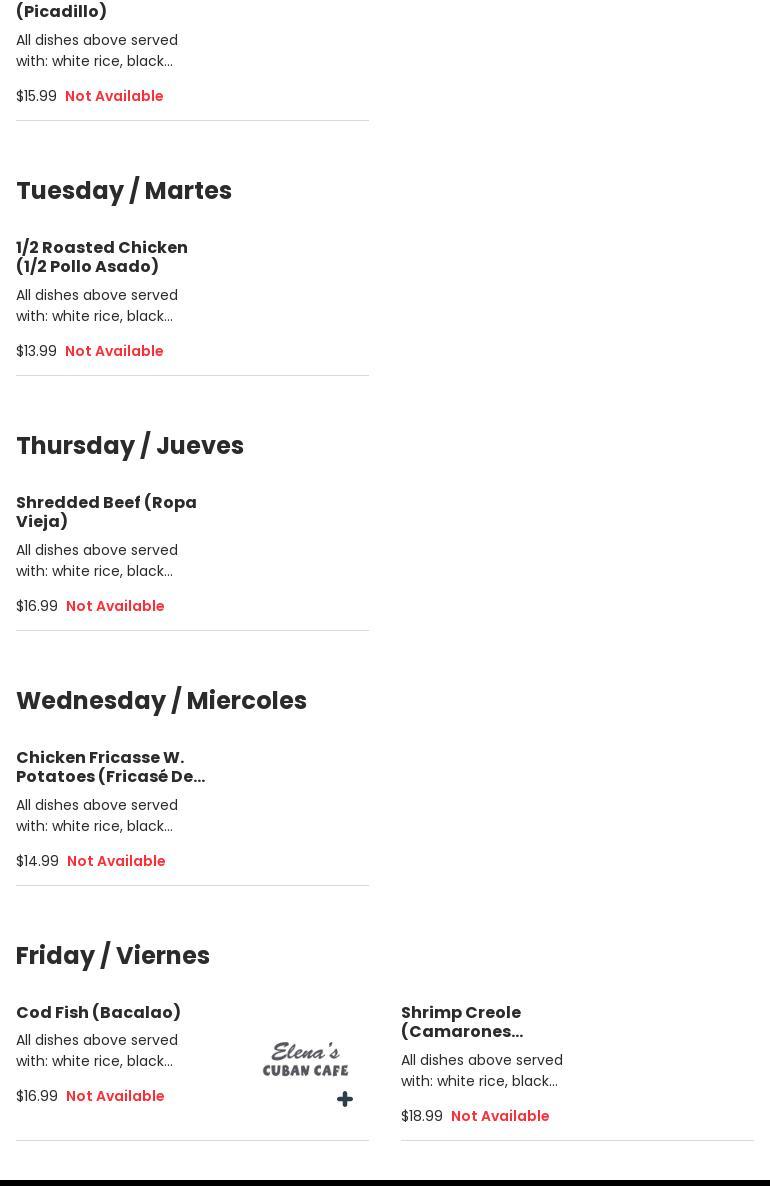Open the Ground Beef (Picadillo) item
Viewport: 770px width, 1186px height.
point(62,12)
